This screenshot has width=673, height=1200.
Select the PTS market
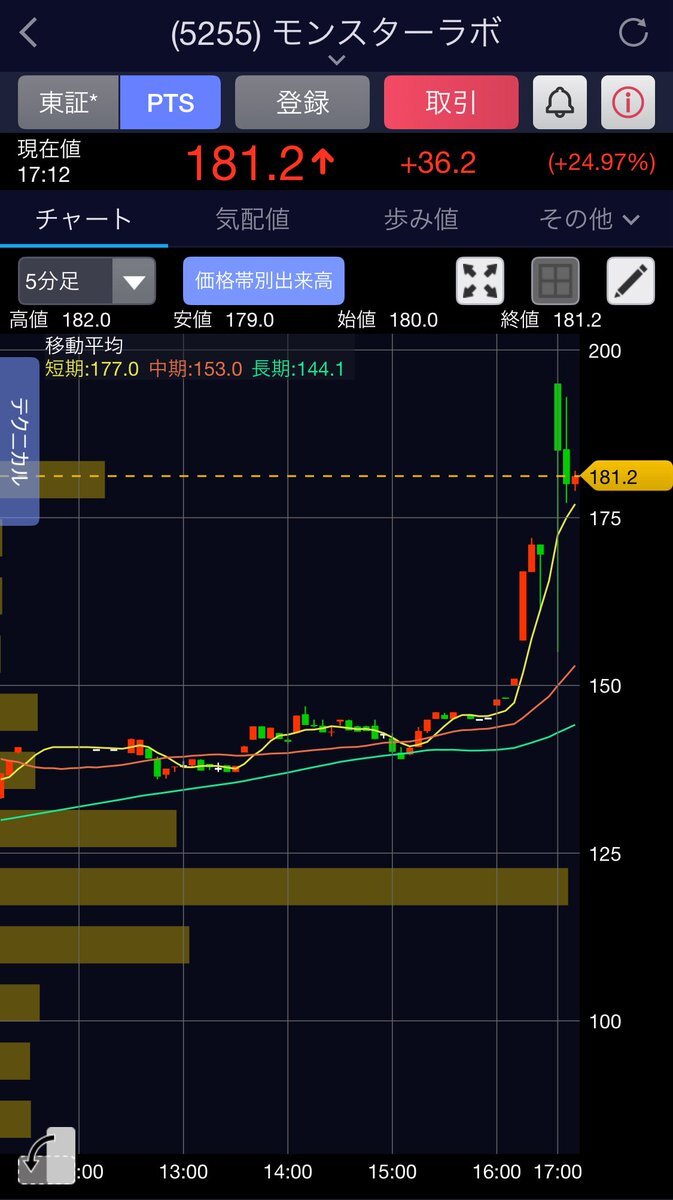[170, 102]
